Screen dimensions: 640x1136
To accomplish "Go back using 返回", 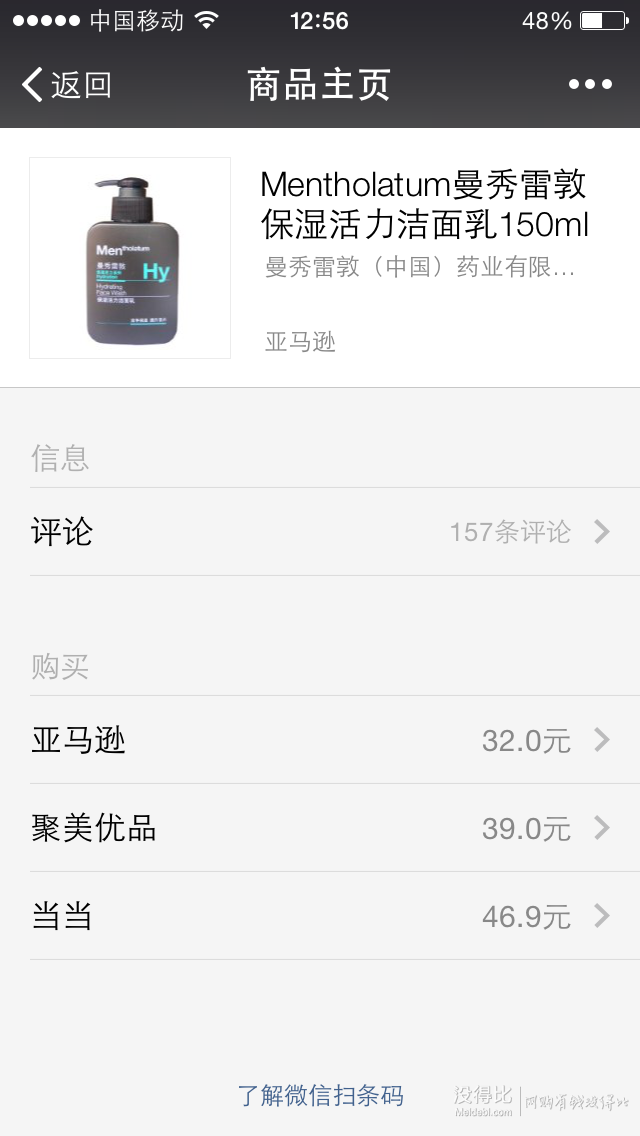I will [66, 85].
